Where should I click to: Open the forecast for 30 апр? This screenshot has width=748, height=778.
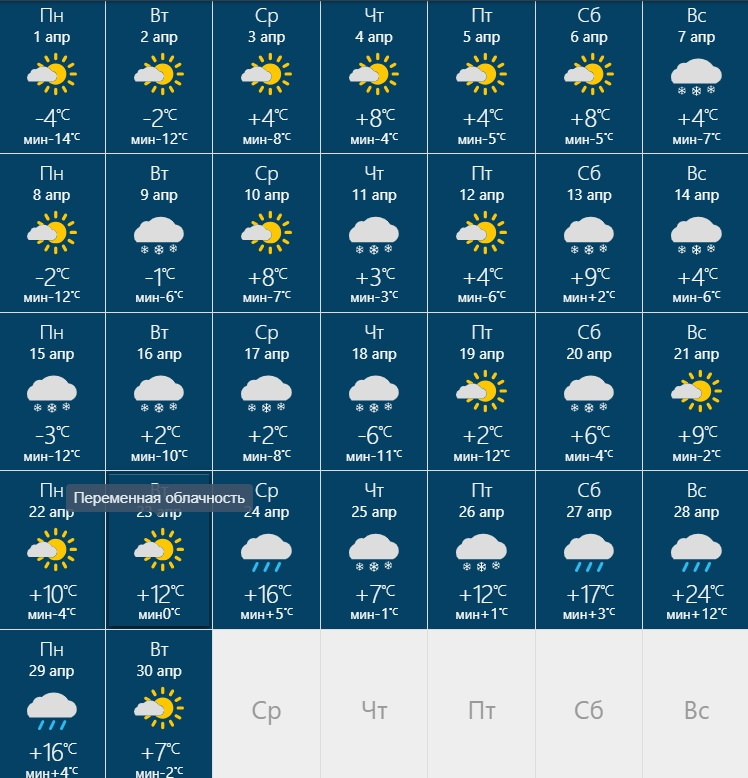pyautogui.click(x=159, y=705)
